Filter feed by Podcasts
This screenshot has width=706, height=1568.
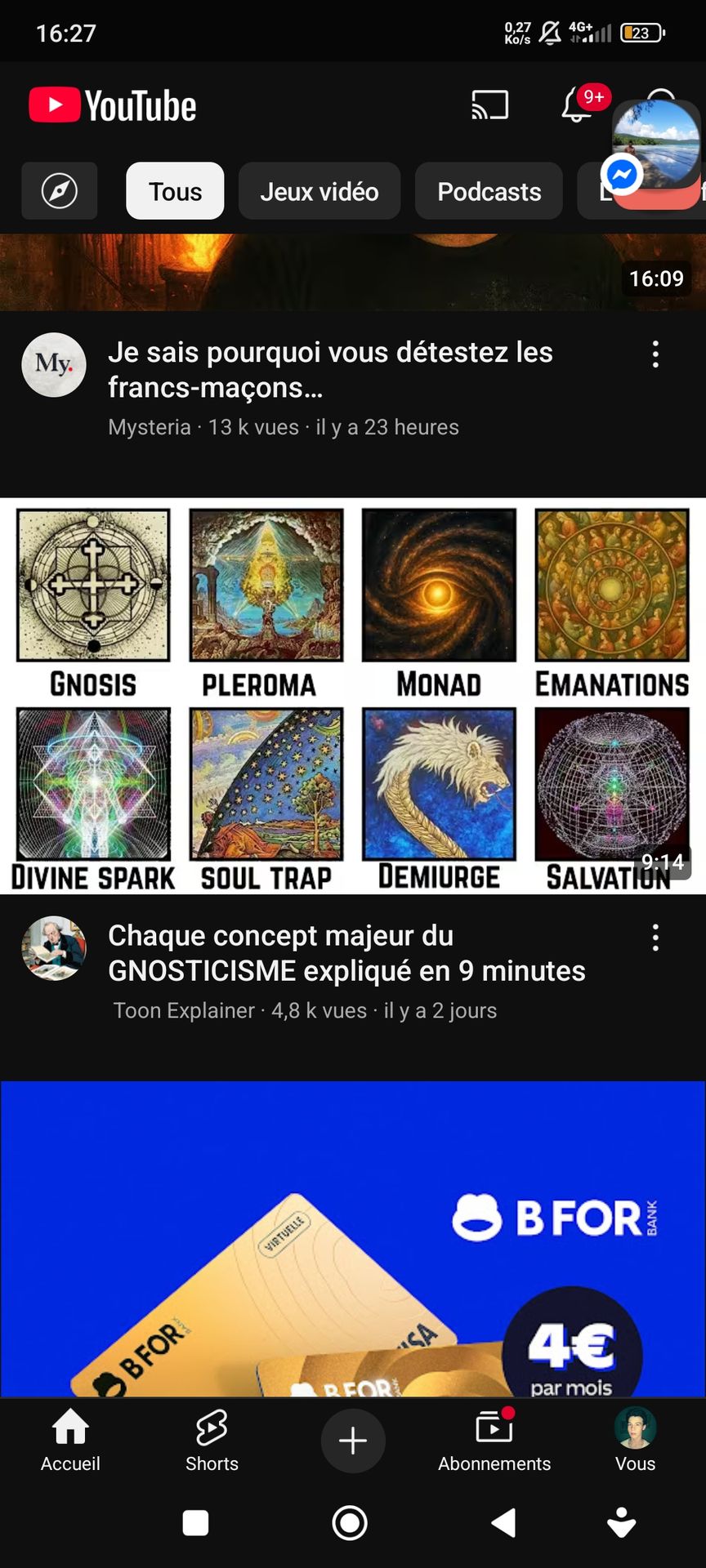coord(489,191)
